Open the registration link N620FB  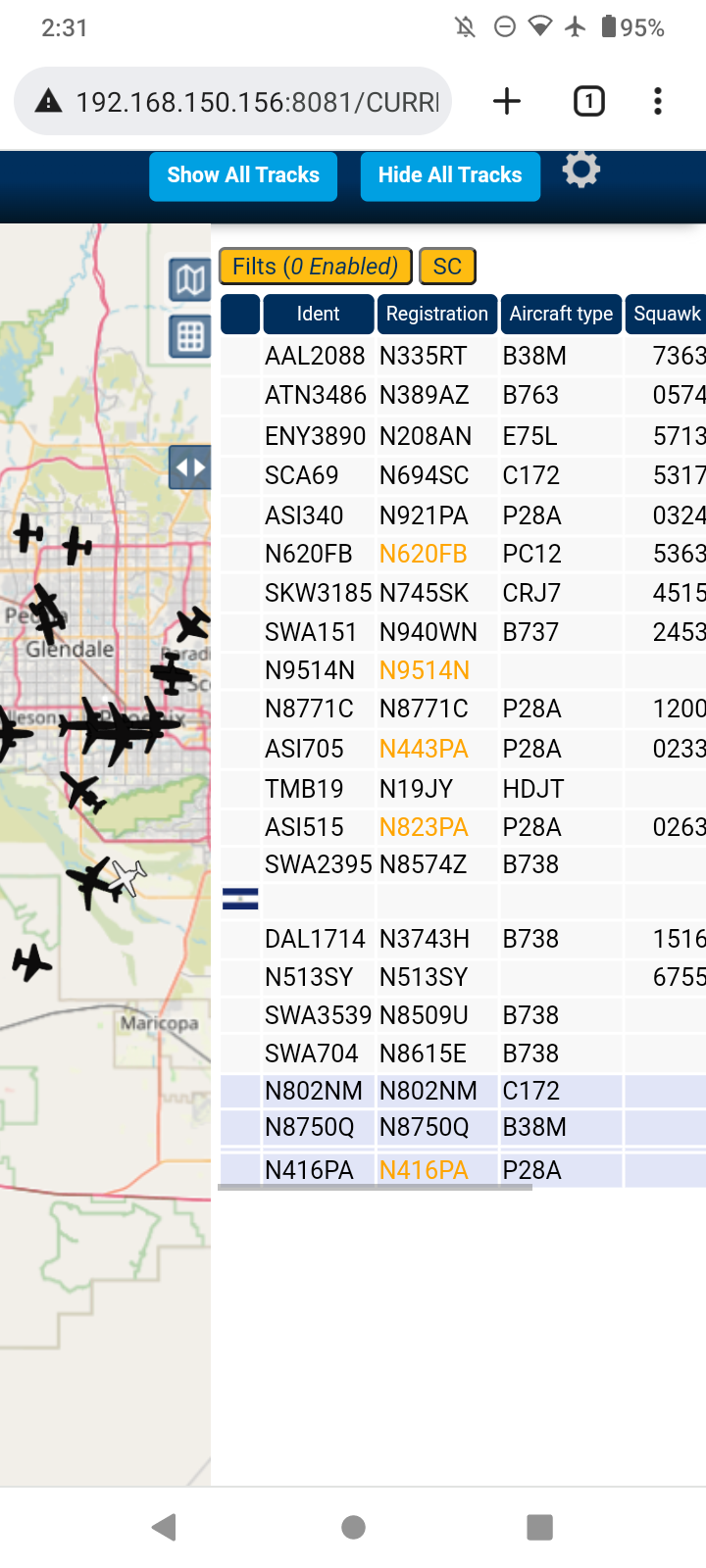pos(424,554)
